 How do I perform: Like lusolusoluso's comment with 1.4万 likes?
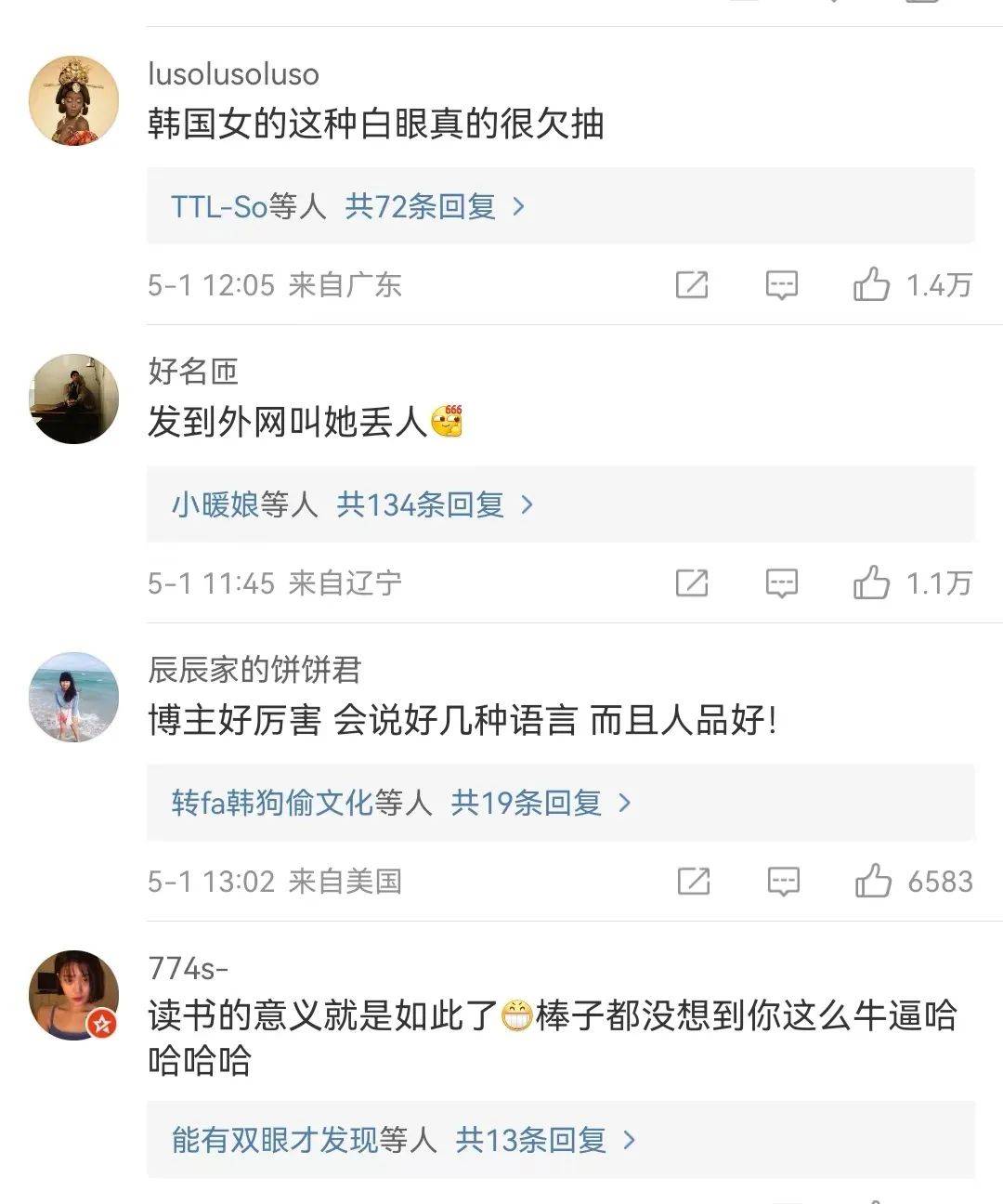pos(872,284)
